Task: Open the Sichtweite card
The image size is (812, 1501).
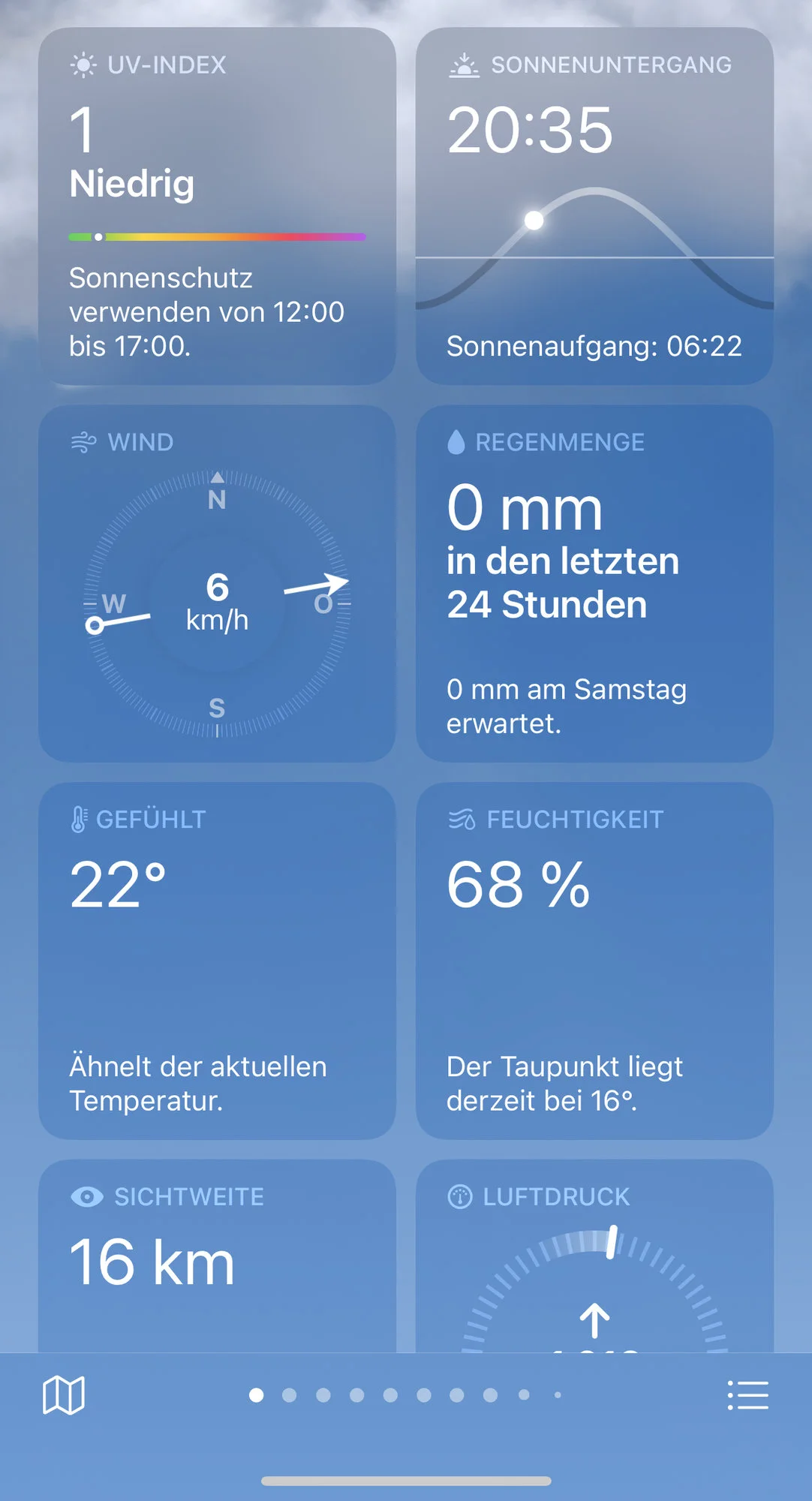Action: click(217, 1256)
